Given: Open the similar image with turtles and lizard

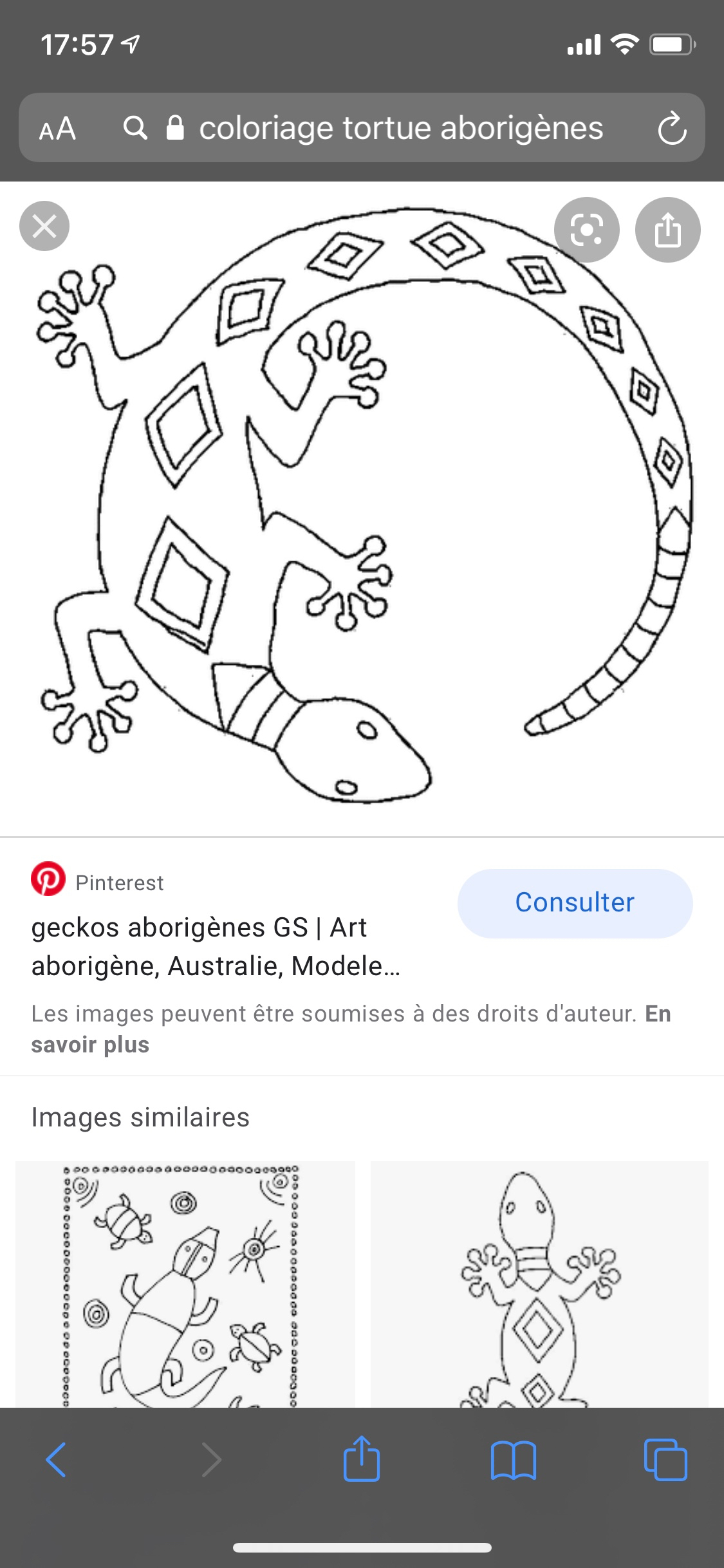Looking at the screenshot, I should (185, 1283).
